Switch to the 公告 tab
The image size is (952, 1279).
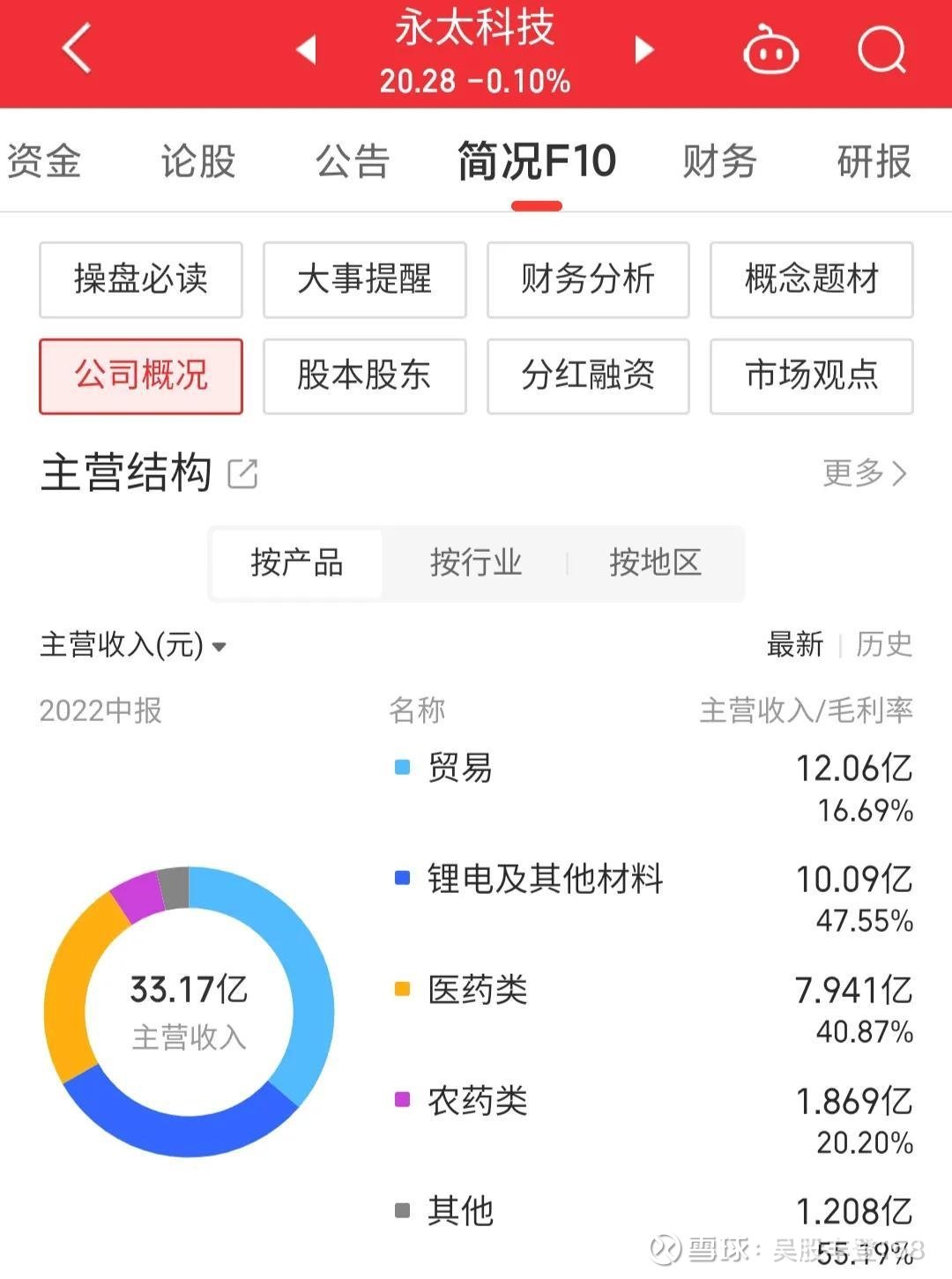click(353, 161)
